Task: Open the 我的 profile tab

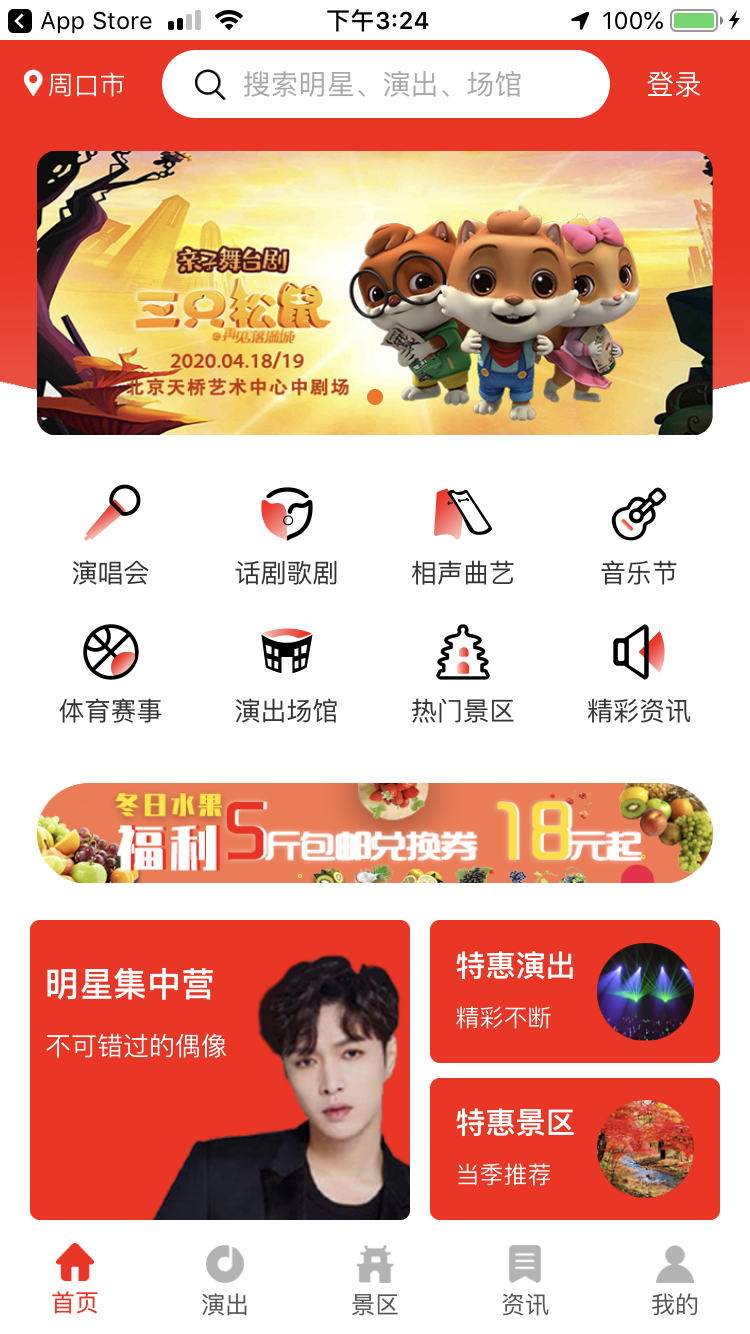Action: coord(675,1280)
